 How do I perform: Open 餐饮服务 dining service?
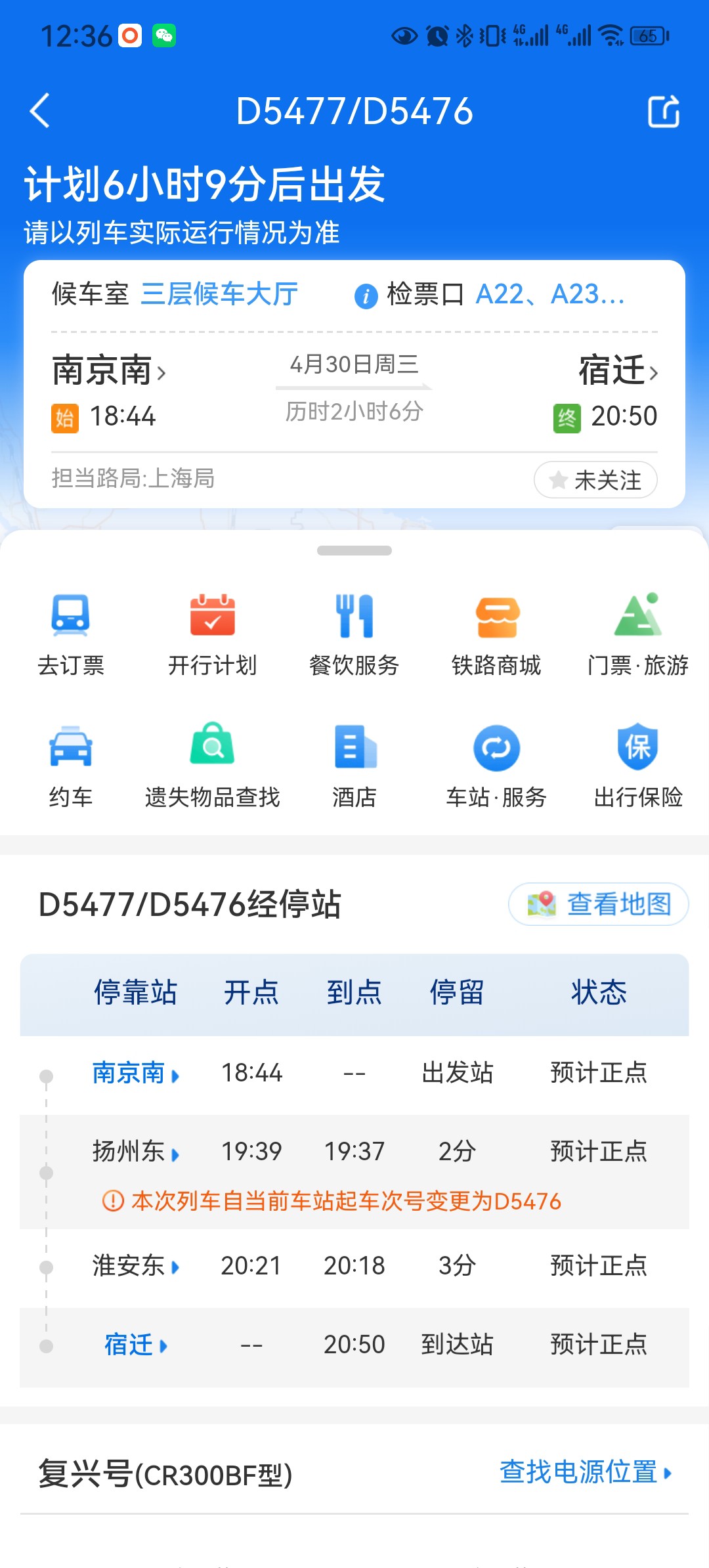coord(354,634)
